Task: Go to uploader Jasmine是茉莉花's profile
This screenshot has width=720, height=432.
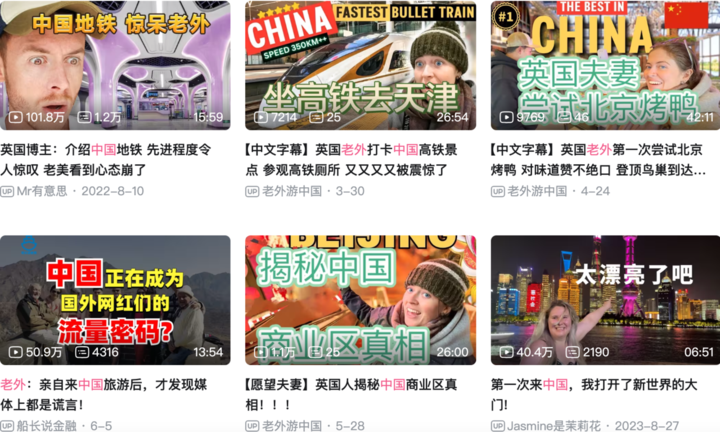Action: [x=557, y=426]
